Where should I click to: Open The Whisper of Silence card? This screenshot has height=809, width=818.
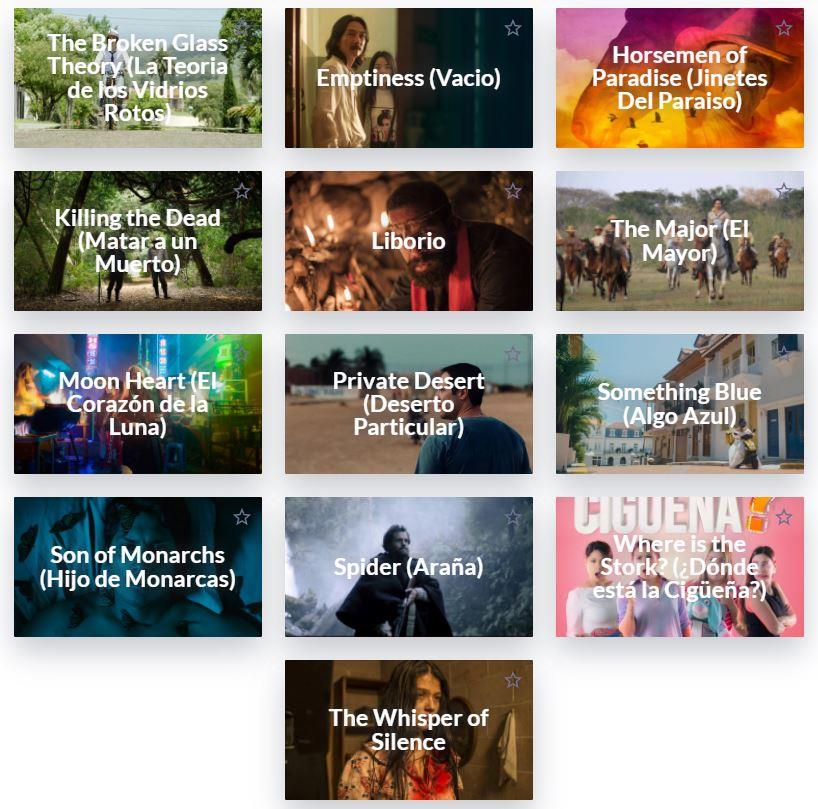pyautogui.click(x=408, y=730)
